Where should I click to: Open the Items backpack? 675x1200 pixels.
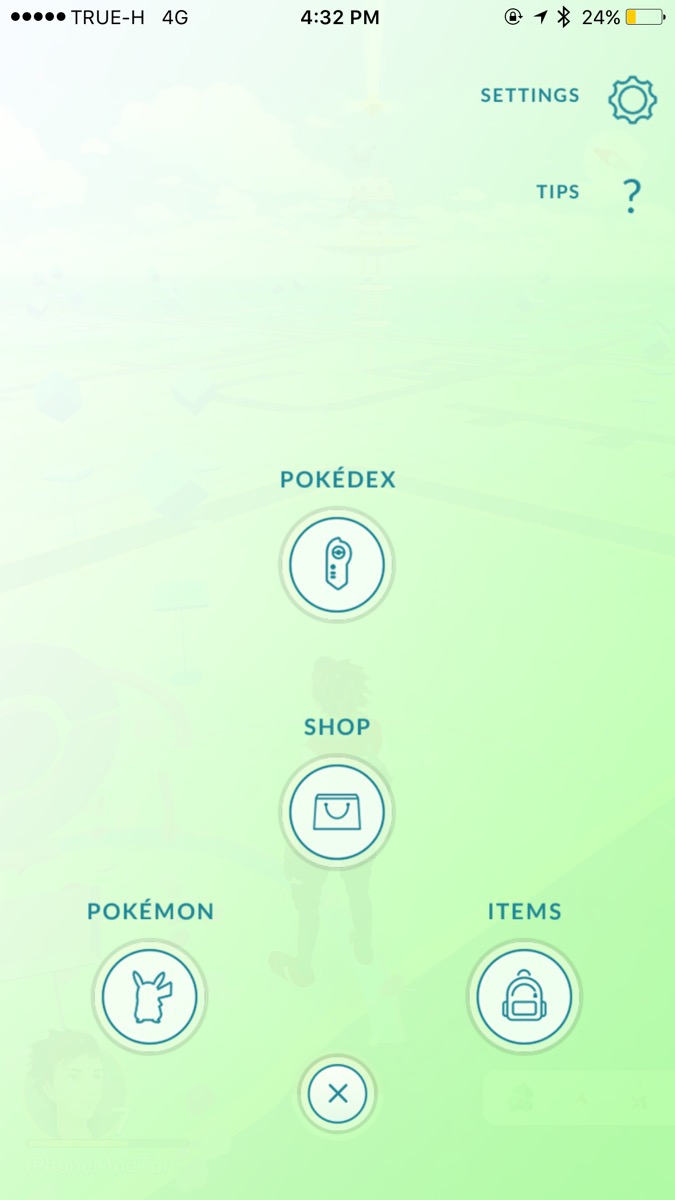[x=524, y=996]
